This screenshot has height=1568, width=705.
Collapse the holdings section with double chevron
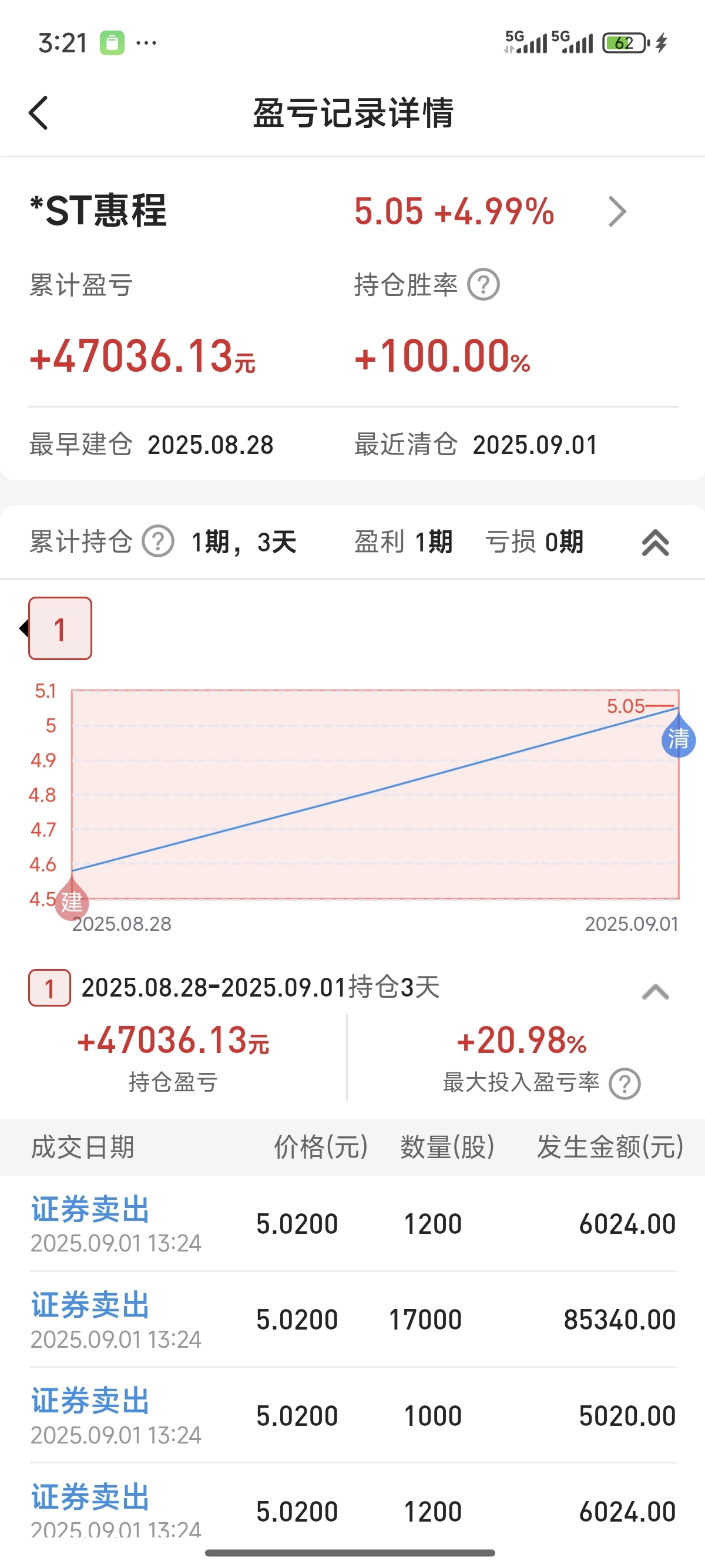(655, 543)
